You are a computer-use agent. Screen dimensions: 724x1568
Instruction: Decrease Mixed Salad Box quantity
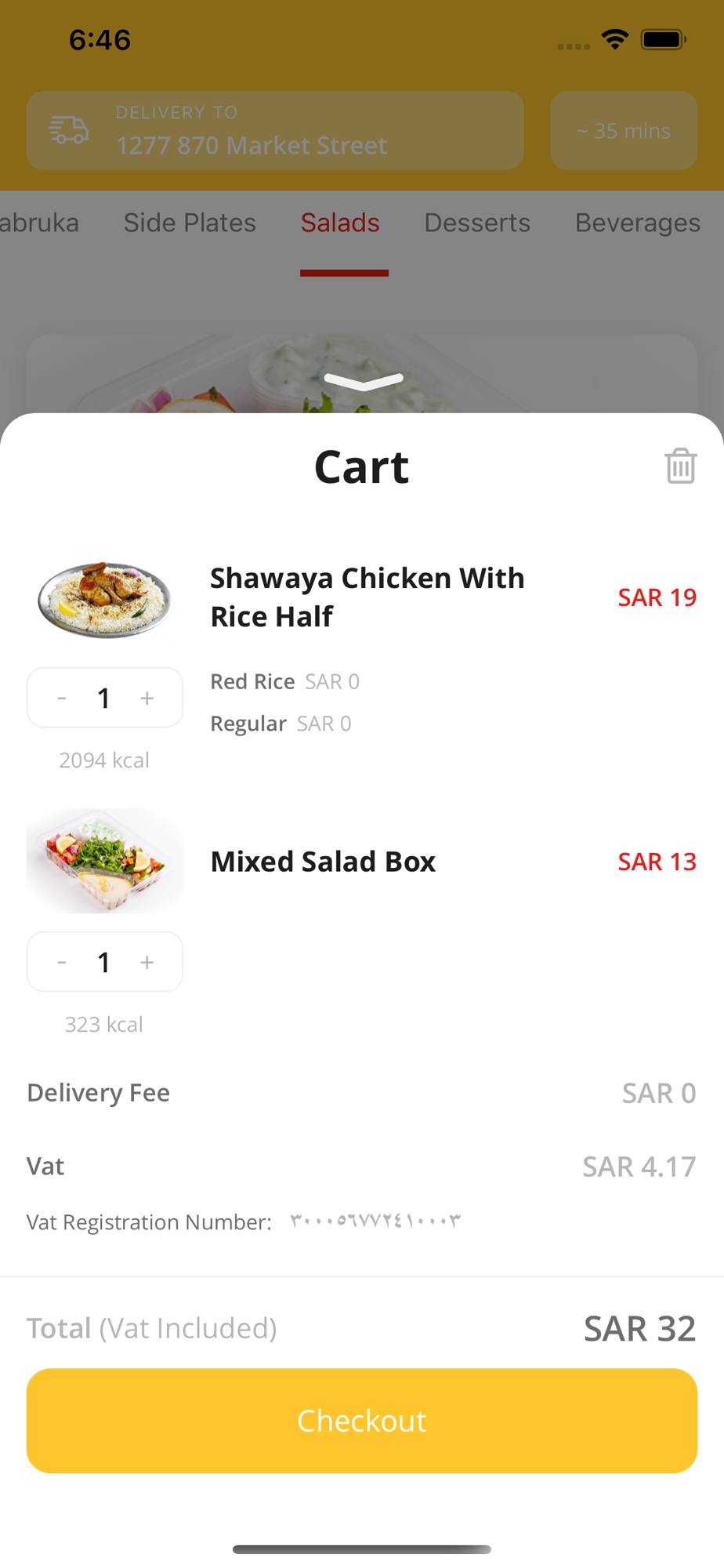click(62, 962)
